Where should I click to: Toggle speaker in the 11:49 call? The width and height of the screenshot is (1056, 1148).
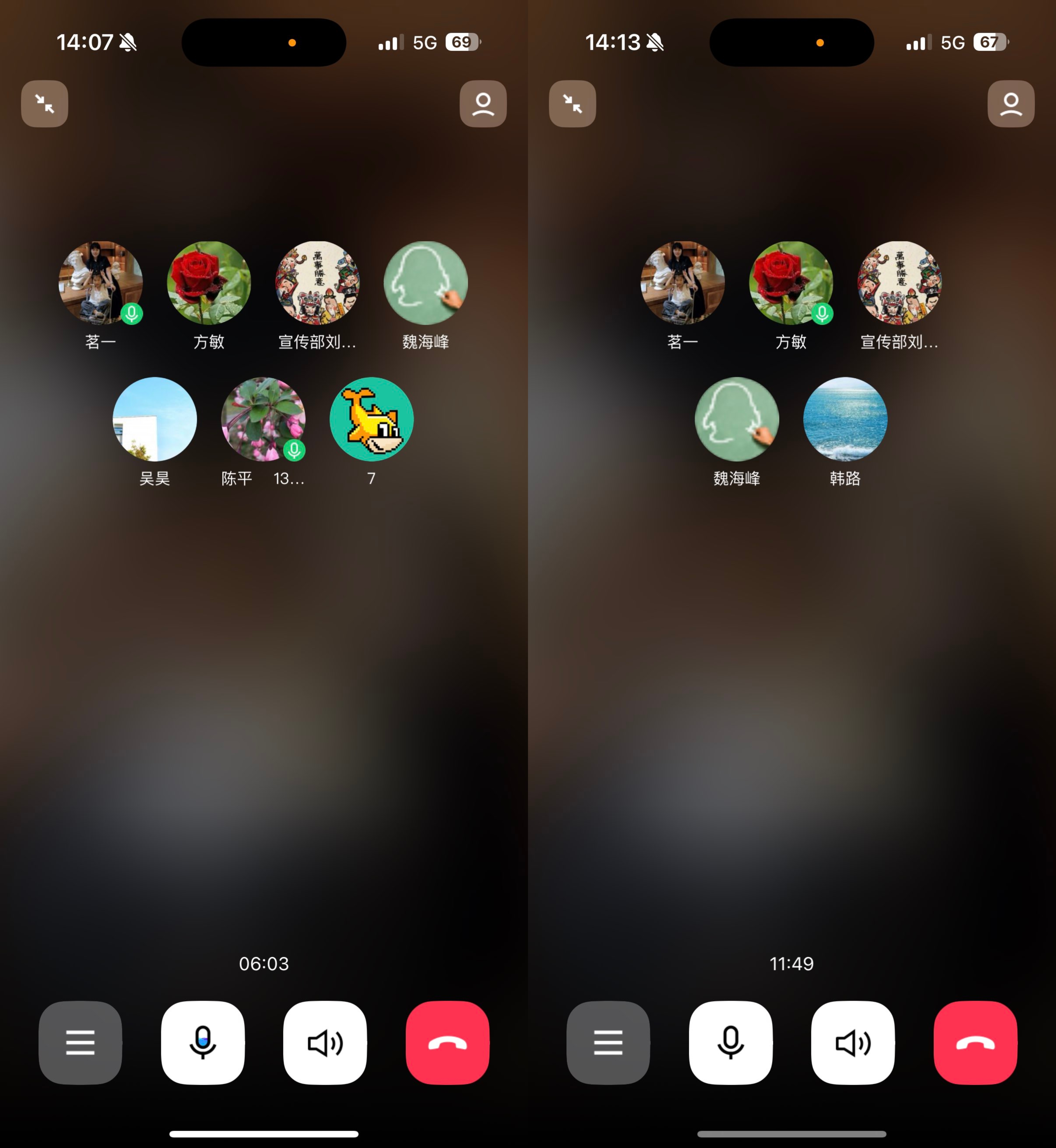[x=853, y=1042]
